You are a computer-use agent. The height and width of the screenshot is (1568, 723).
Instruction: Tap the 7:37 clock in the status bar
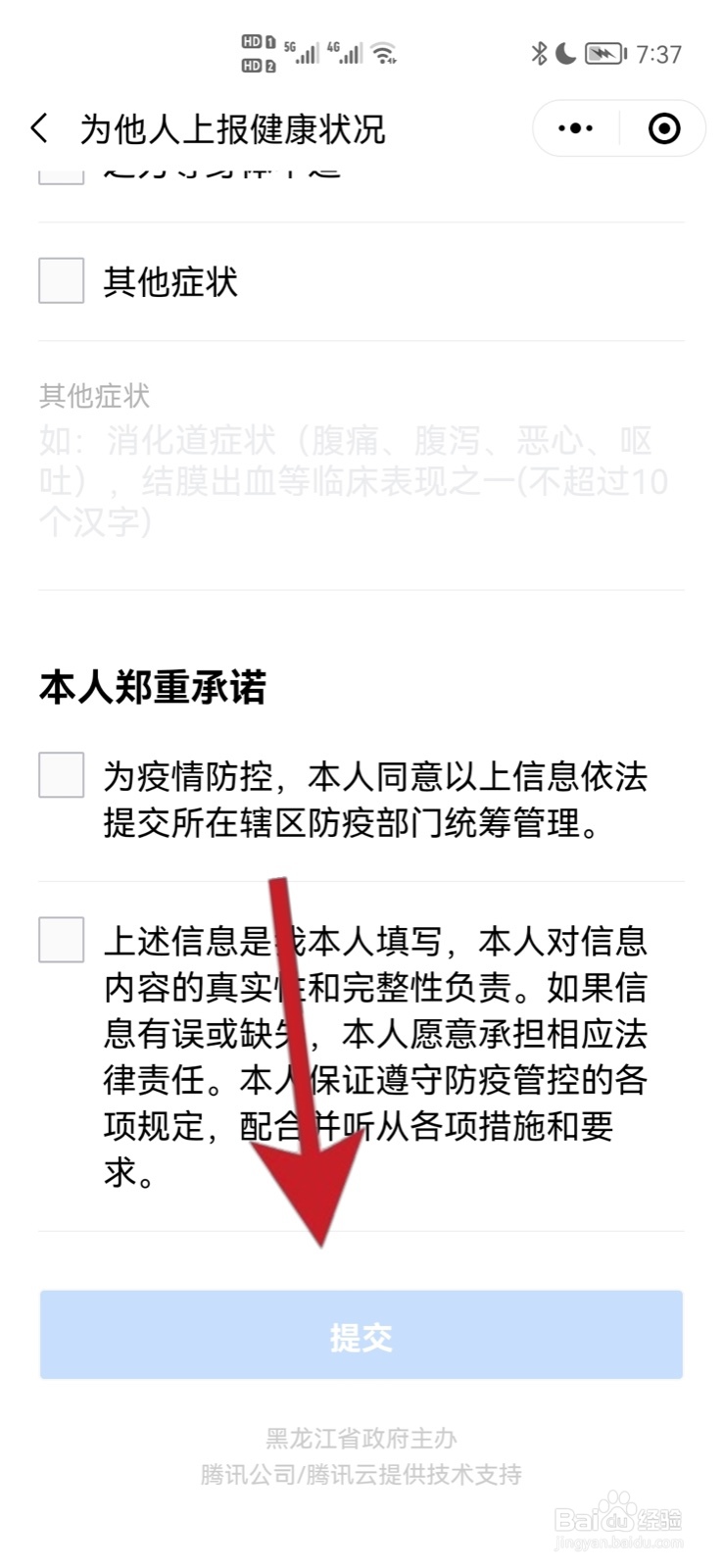(657, 54)
